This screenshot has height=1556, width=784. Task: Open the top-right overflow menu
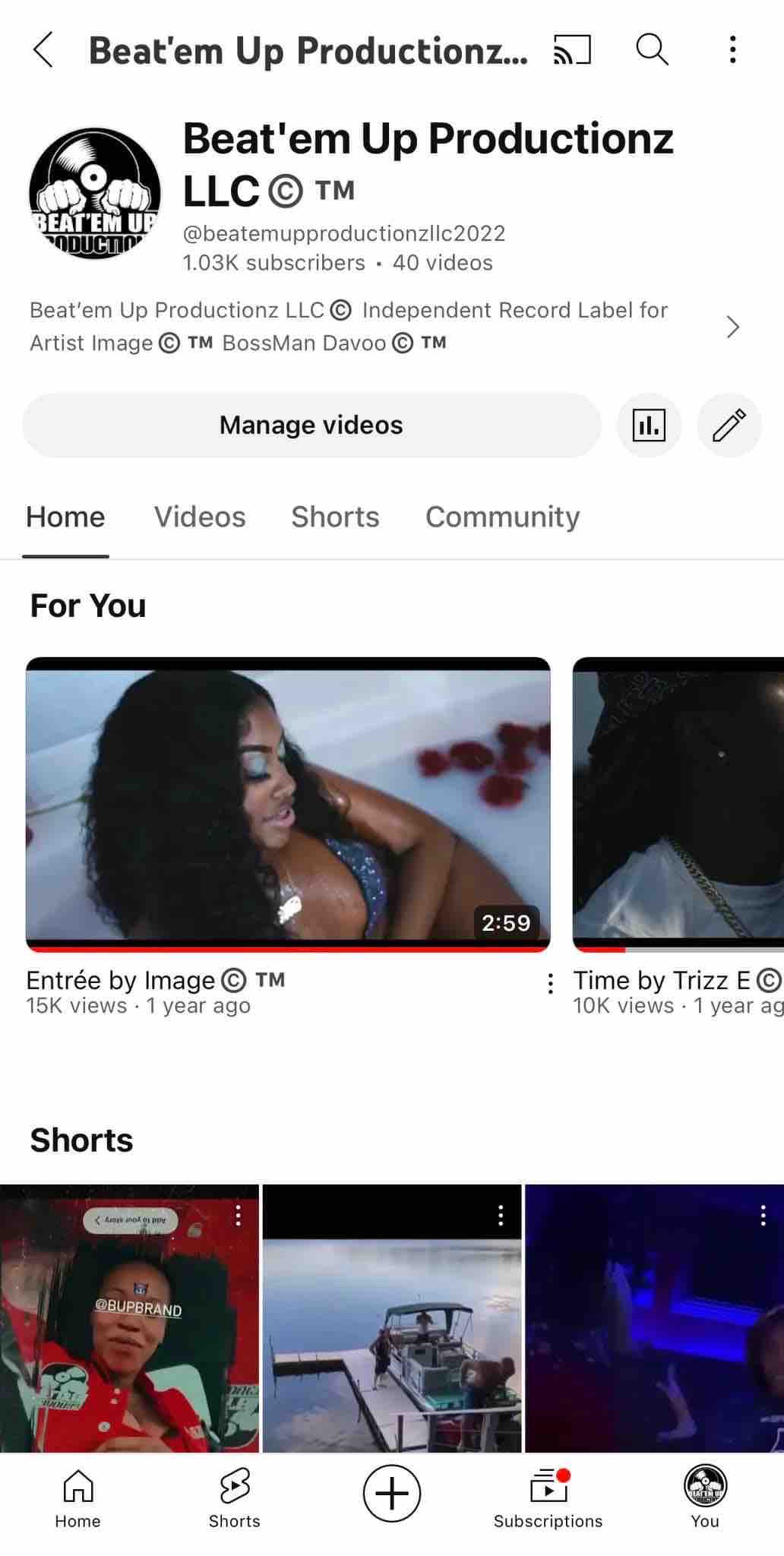732,50
